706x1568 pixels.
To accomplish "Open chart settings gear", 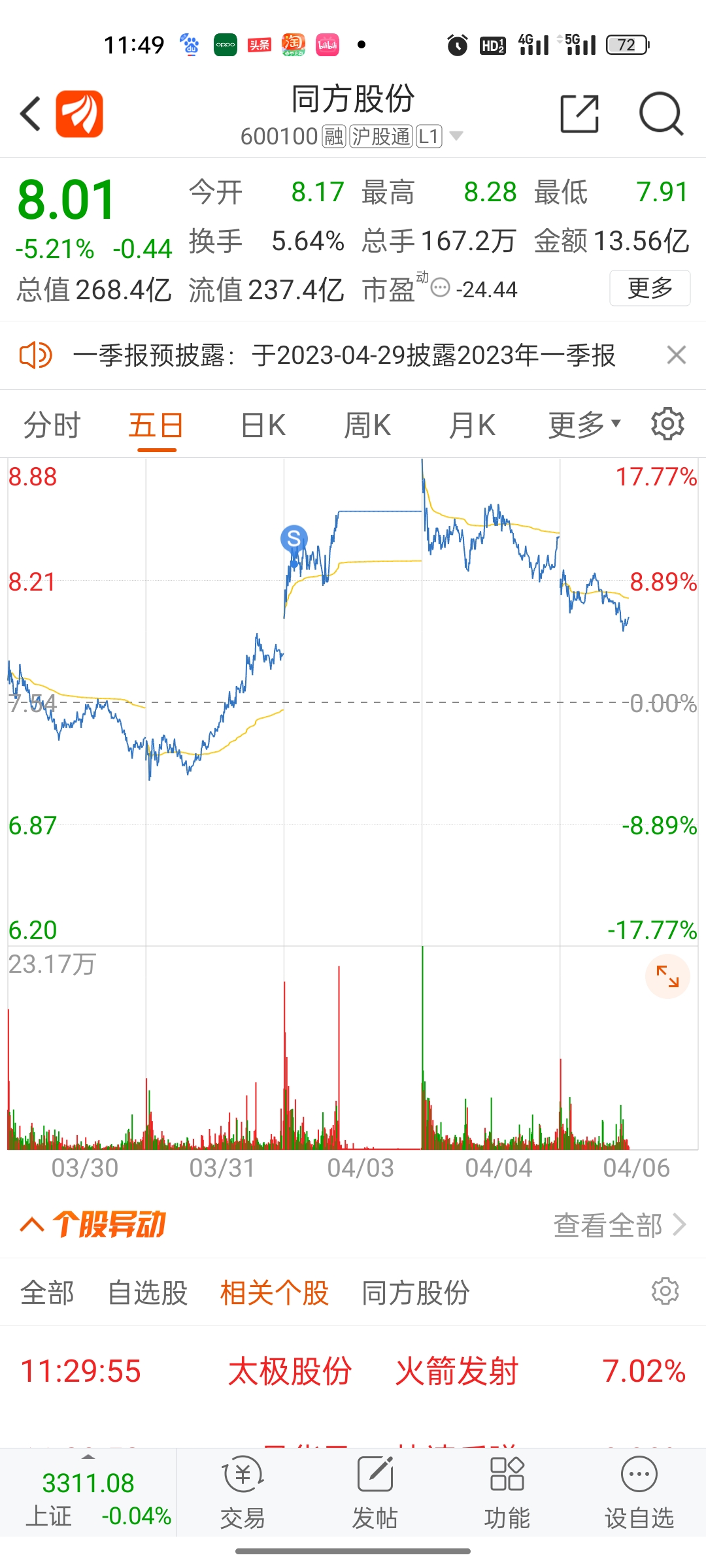I will pyautogui.click(x=667, y=424).
